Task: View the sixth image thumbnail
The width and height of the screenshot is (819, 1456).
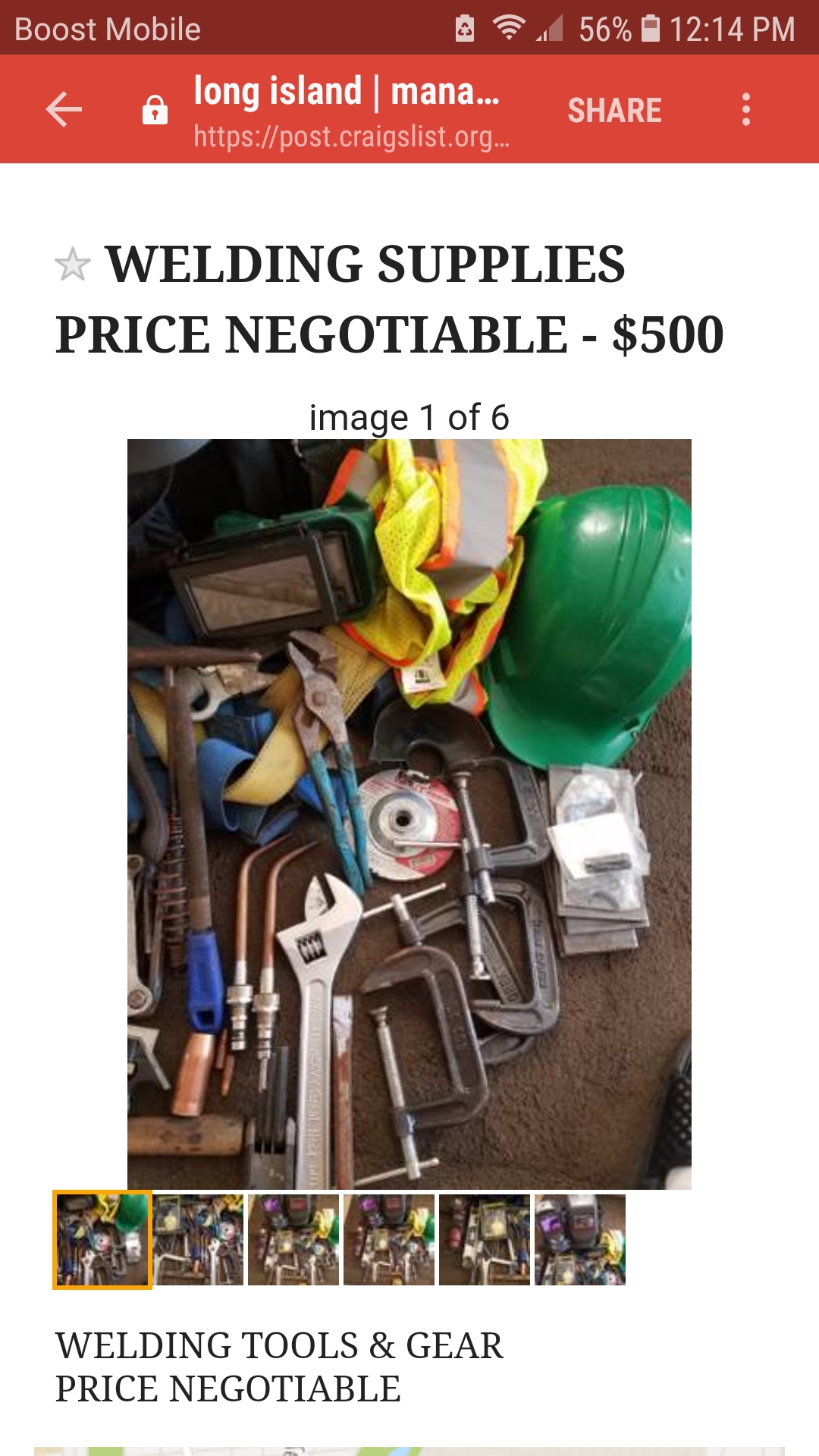Action: [x=580, y=1240]
